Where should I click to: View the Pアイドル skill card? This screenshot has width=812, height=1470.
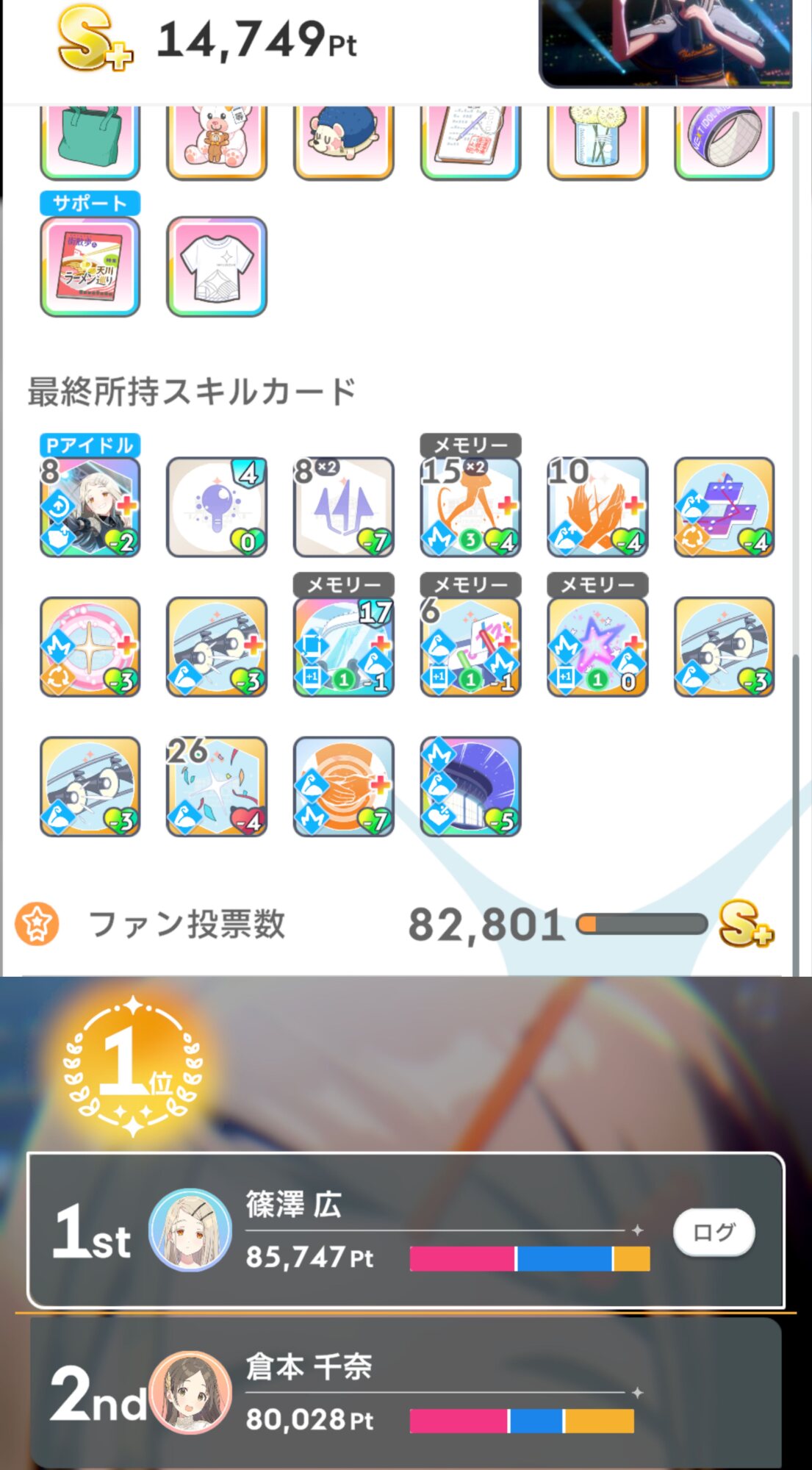pos(90,507)
